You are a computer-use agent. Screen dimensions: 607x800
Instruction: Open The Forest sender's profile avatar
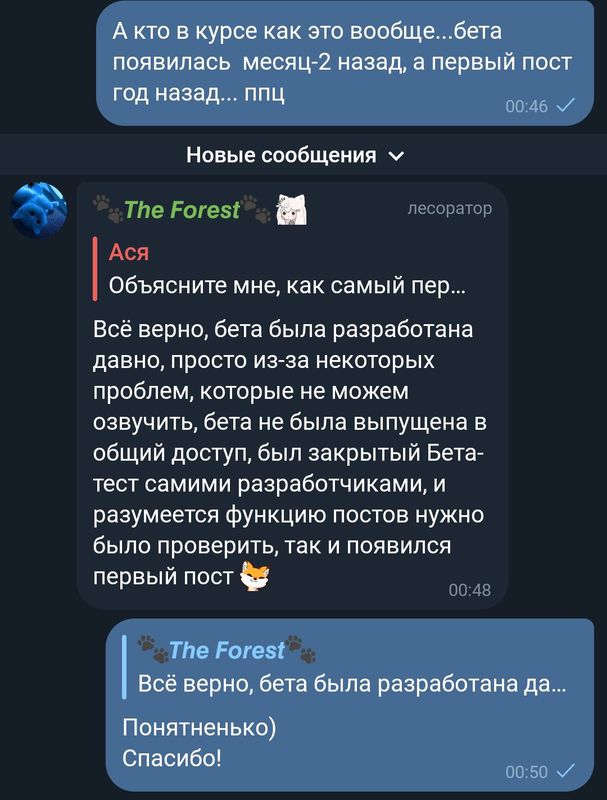pos(40,213)
